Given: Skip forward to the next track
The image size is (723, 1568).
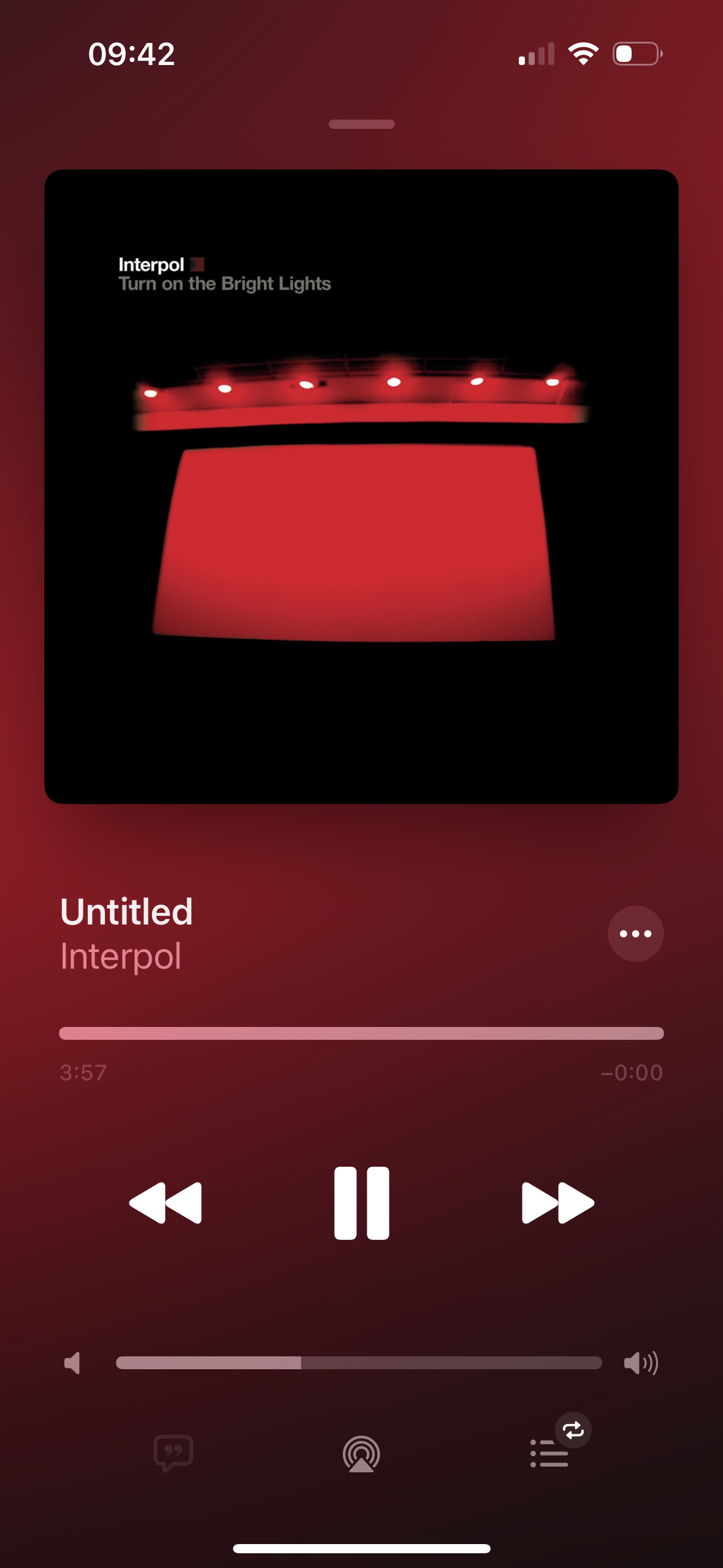Looking at the screenshot, I should 557,1202.
